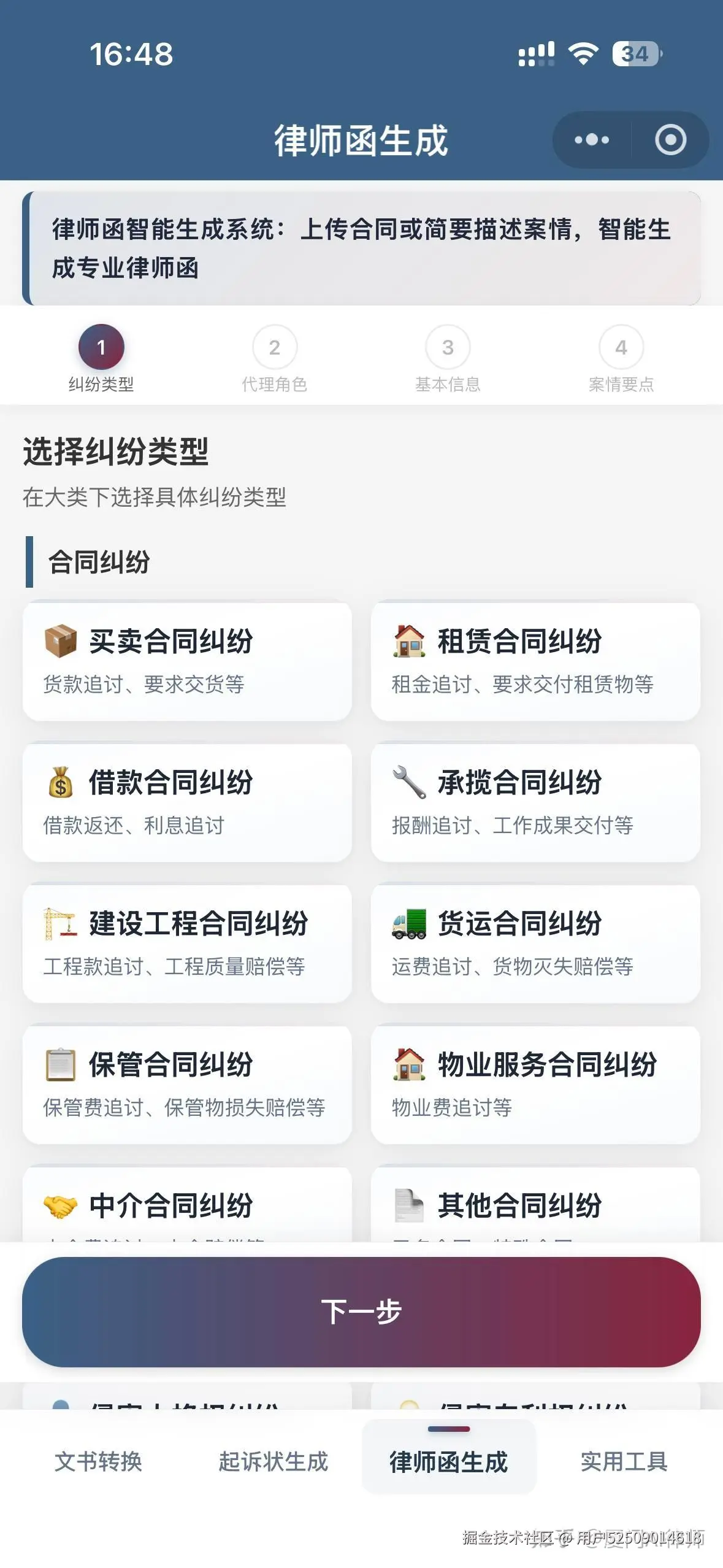Tap the 律师函生成 bottom tab
Screen dimensions: 723x1568
tap(449, 1461)
